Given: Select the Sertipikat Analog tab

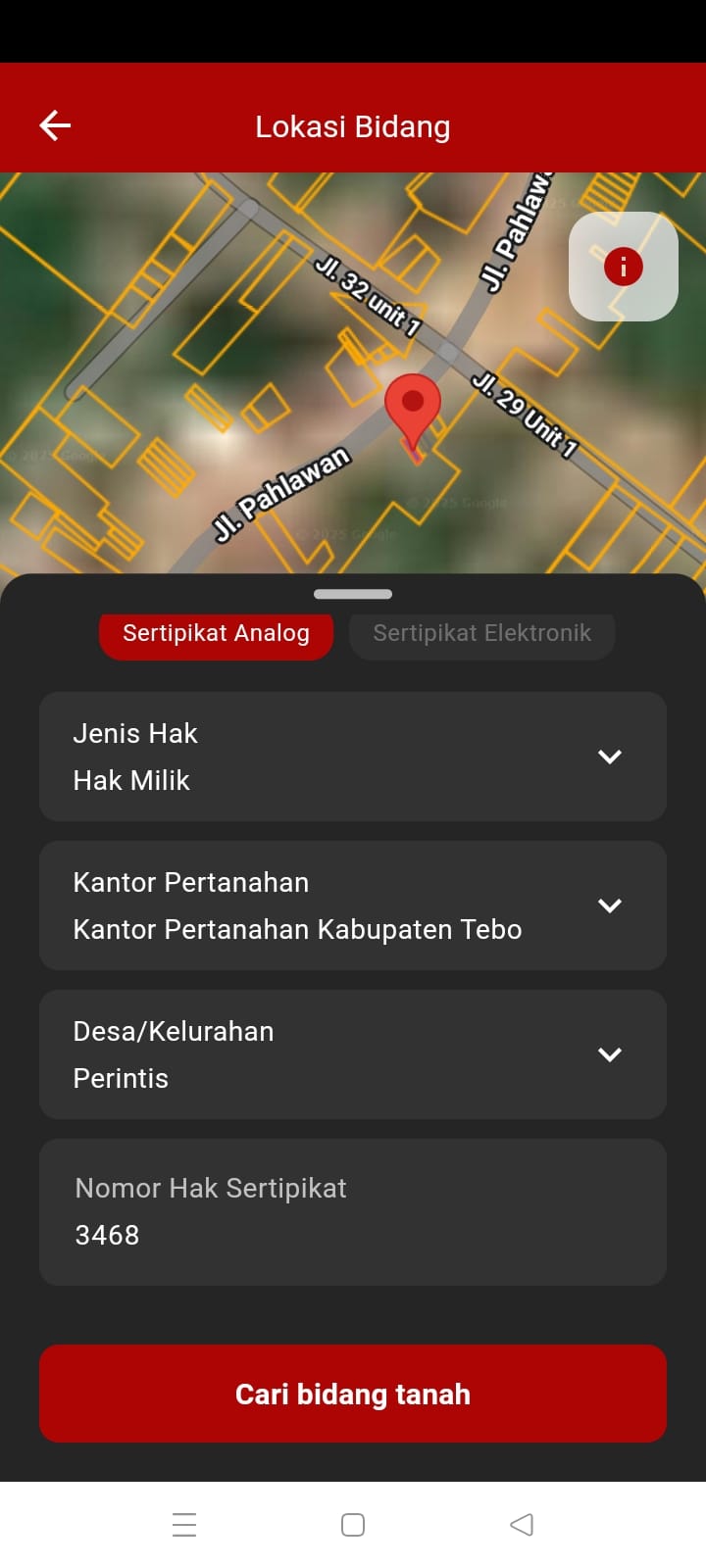Looking at the screenshot, I should click(x=216, y=634).
